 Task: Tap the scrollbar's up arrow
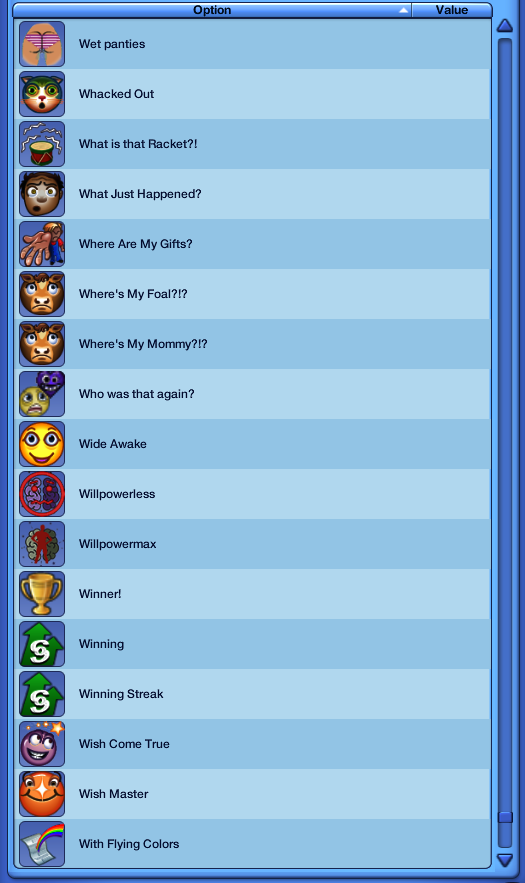(505, 26)
